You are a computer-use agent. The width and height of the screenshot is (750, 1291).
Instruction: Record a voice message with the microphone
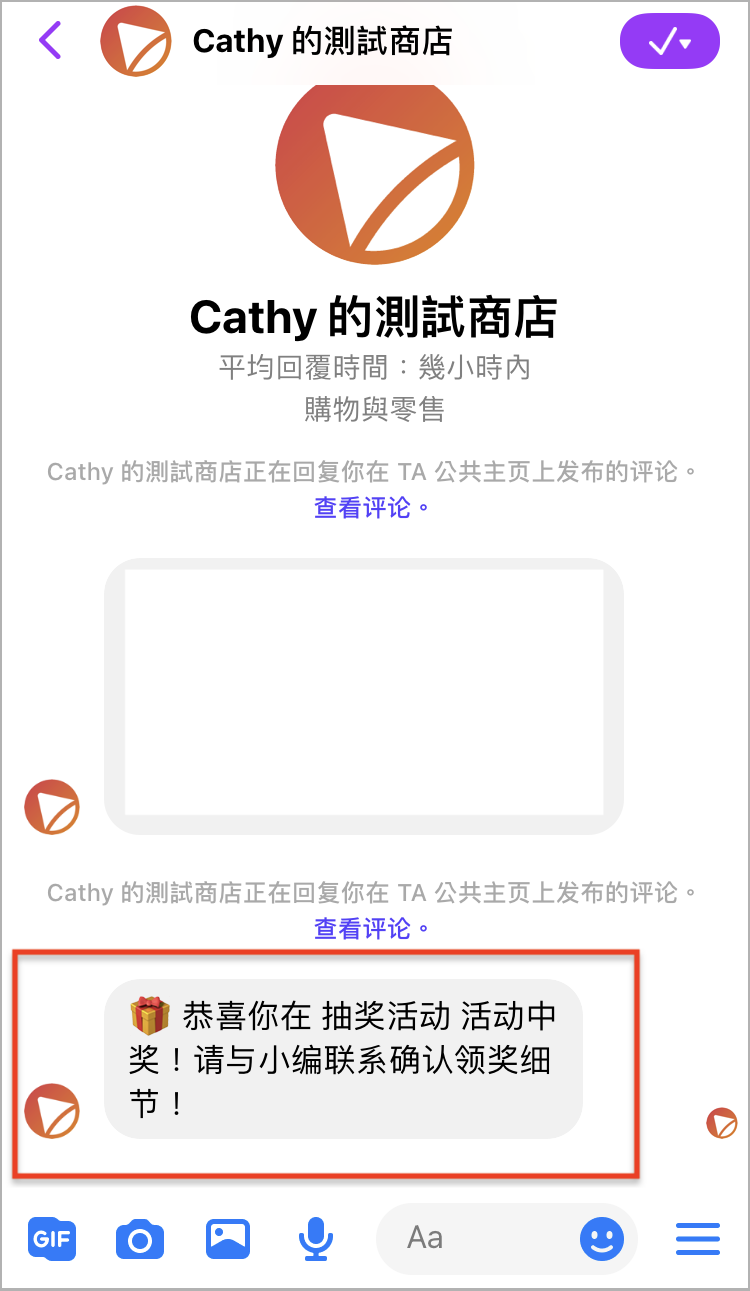316,1239
